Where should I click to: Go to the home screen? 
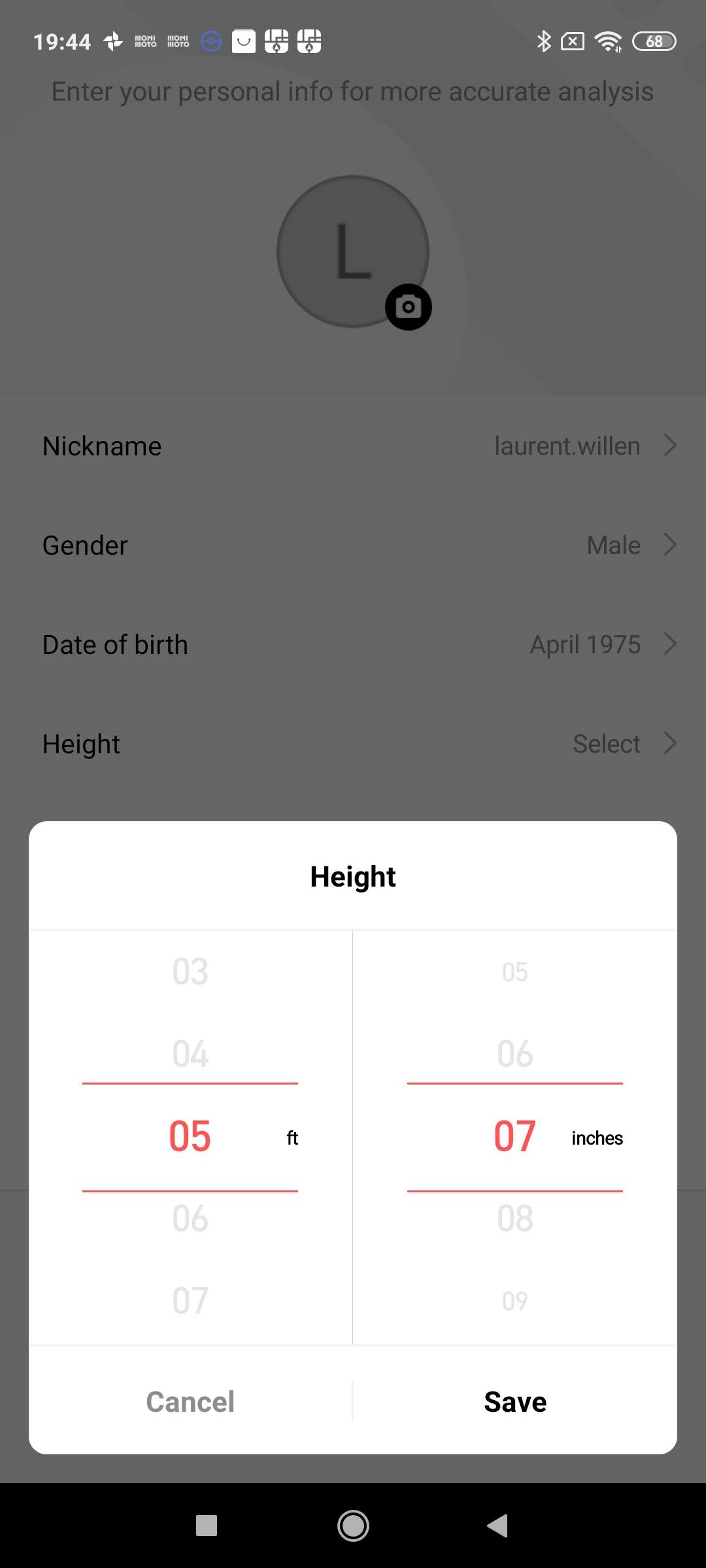tap(353, 1526)
